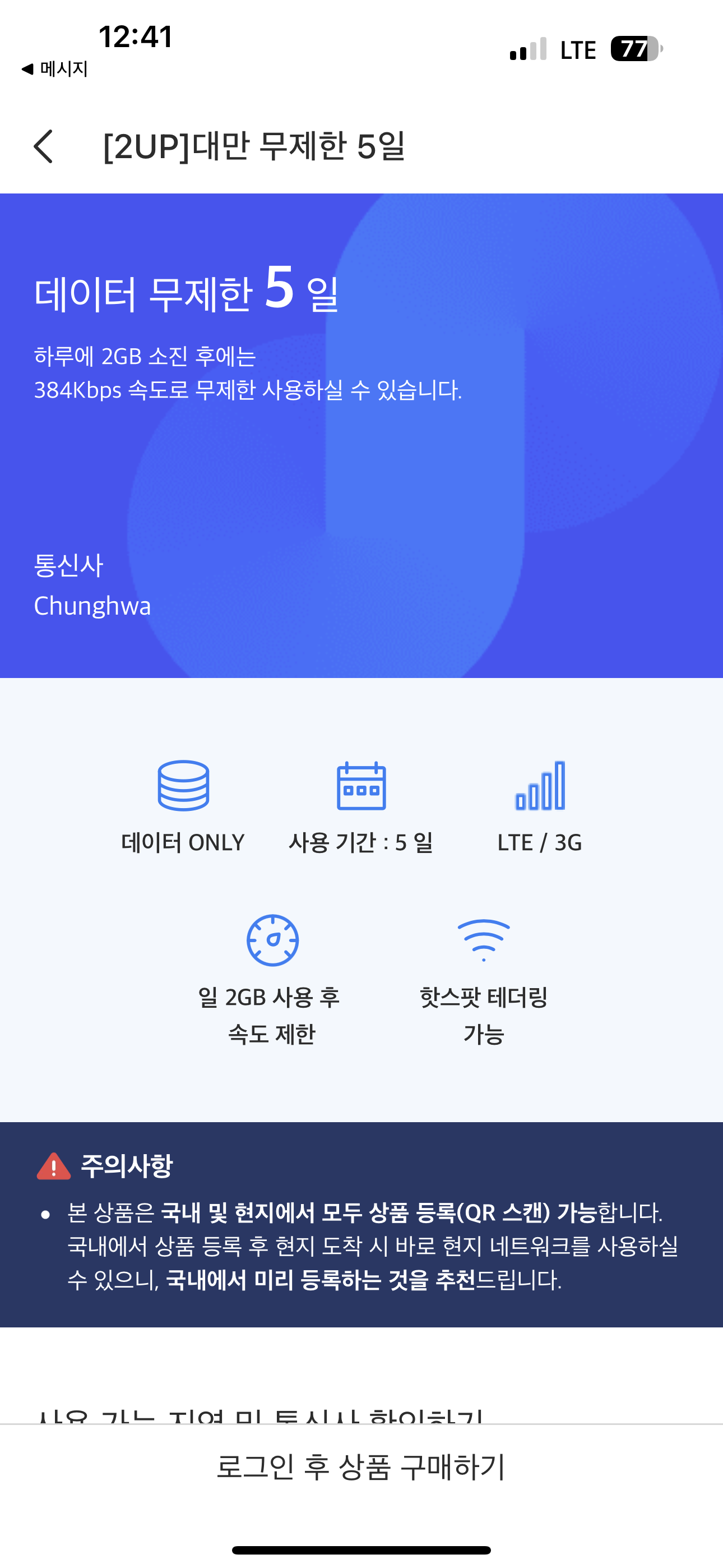Click the Chunghwa carrier name link
The width and height of the screenshot is (723, 1568).
coord(92,606)
